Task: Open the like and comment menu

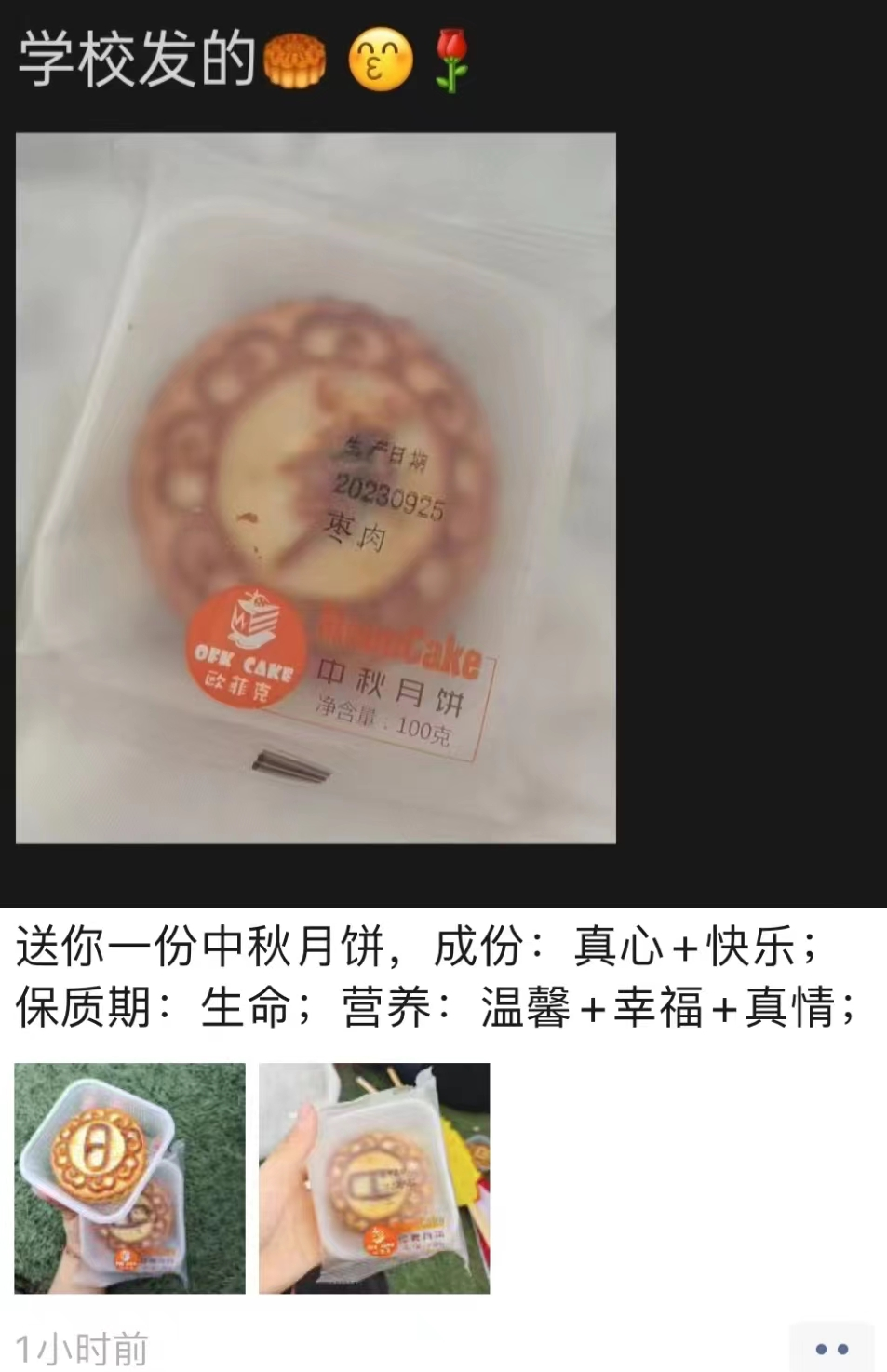Action: pyautogui.click(x=830, y=1347)
